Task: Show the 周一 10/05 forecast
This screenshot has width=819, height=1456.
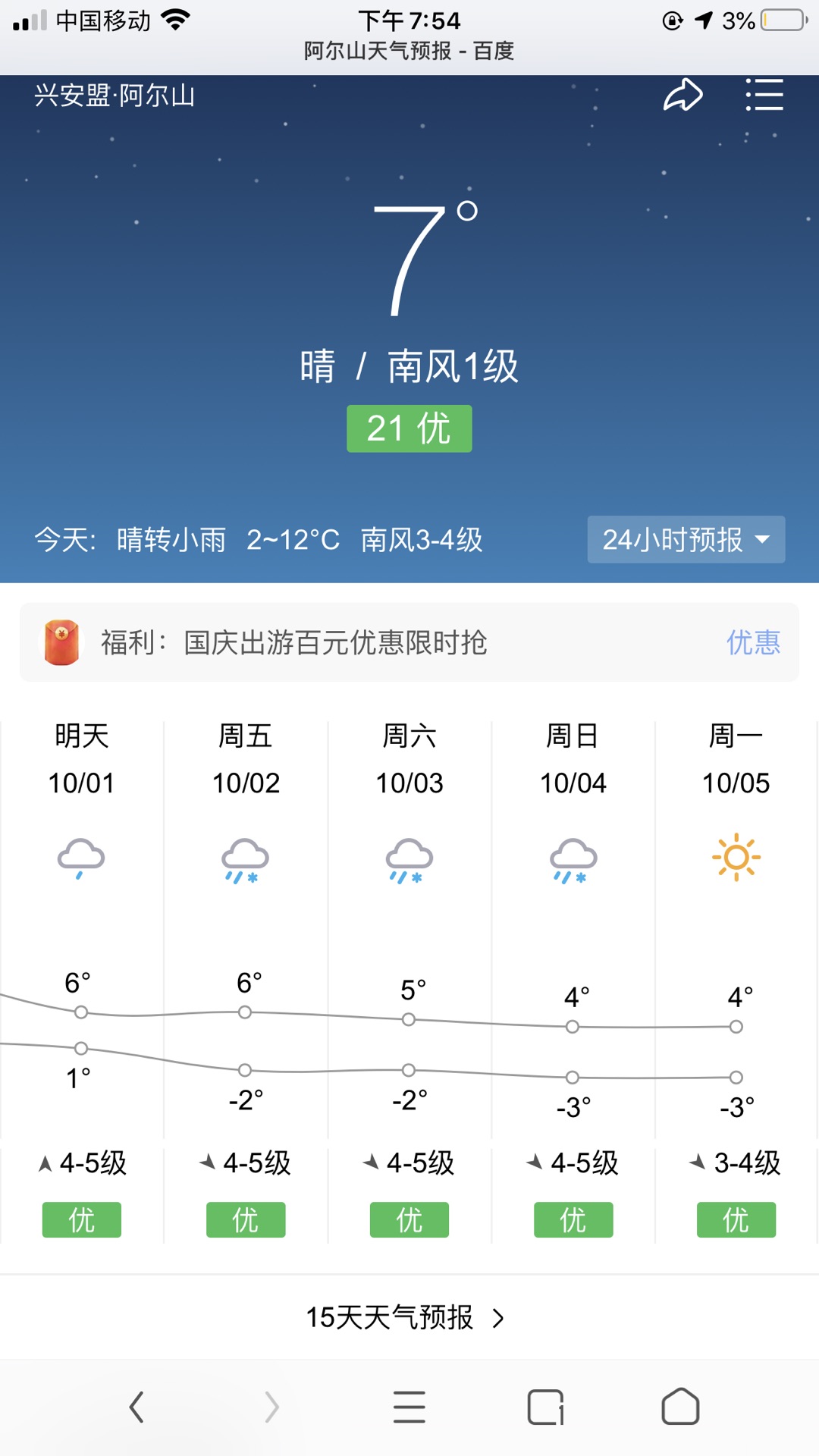Action: pos(736,760)
